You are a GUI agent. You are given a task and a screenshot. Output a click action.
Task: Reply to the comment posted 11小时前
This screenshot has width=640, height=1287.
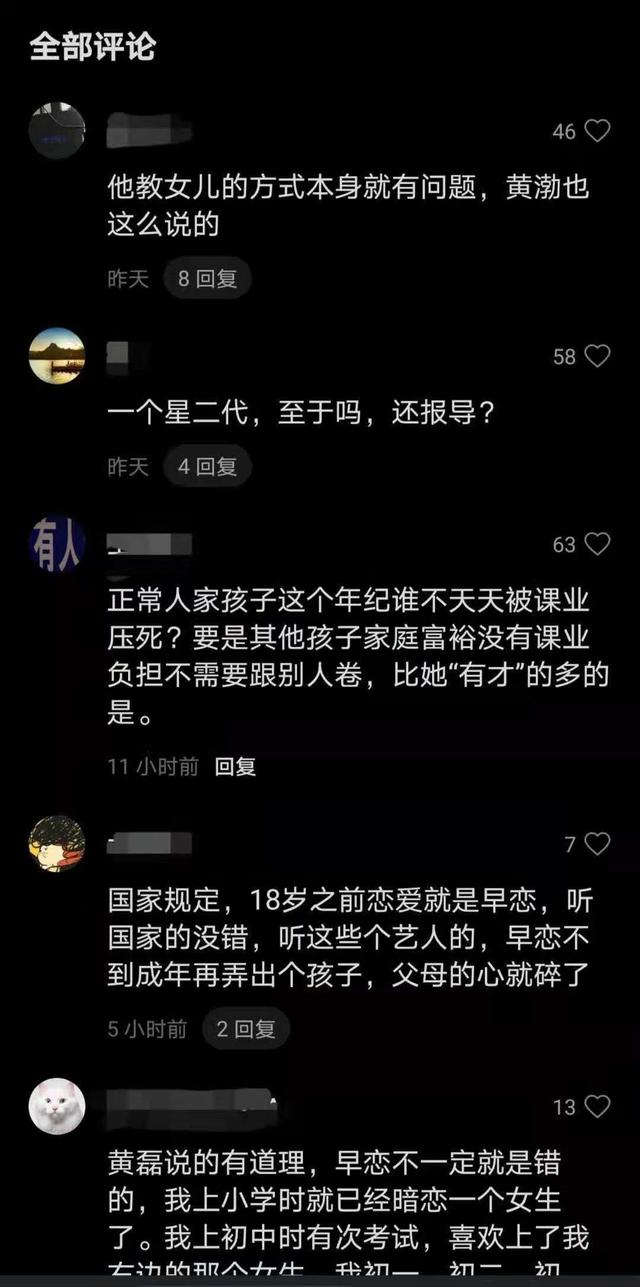click(x=236, y=767)
